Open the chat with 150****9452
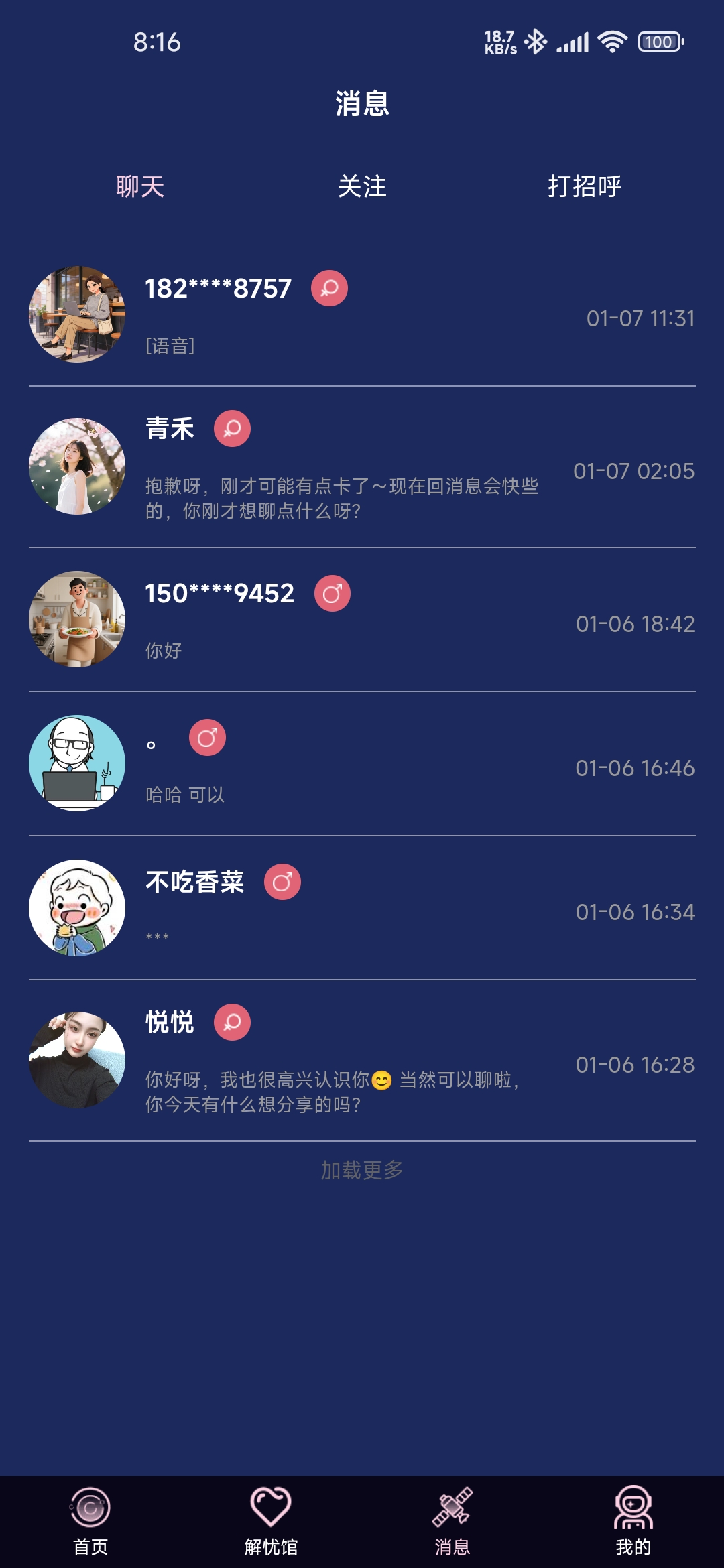Viewport: 724px width, 1568px height. 362,620
